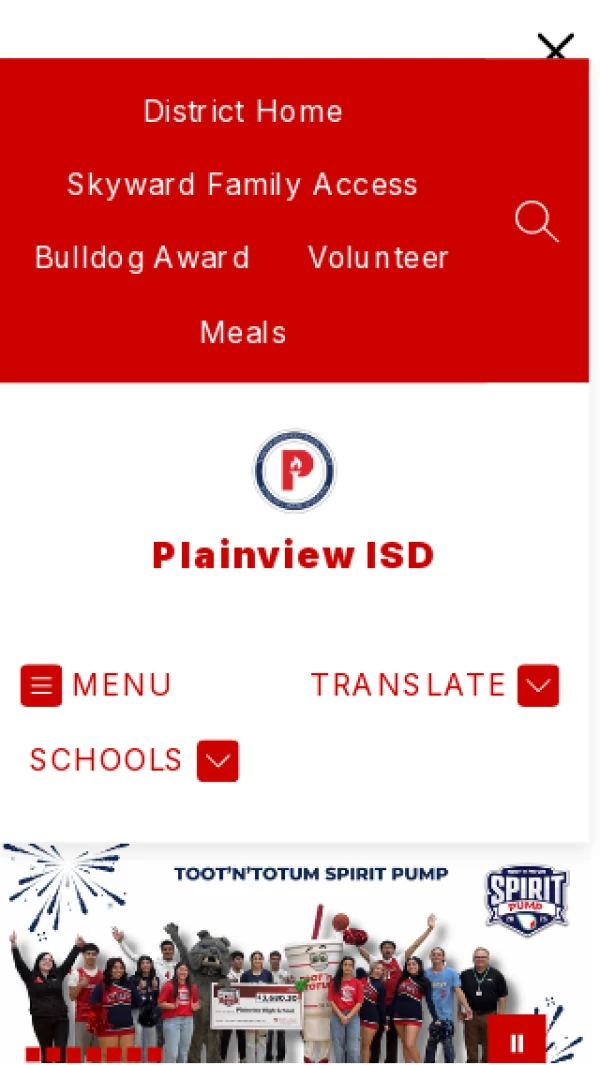600x1065 pixels.
Task: Close the overlay with the X icon
Action: [x=555, y=46]
